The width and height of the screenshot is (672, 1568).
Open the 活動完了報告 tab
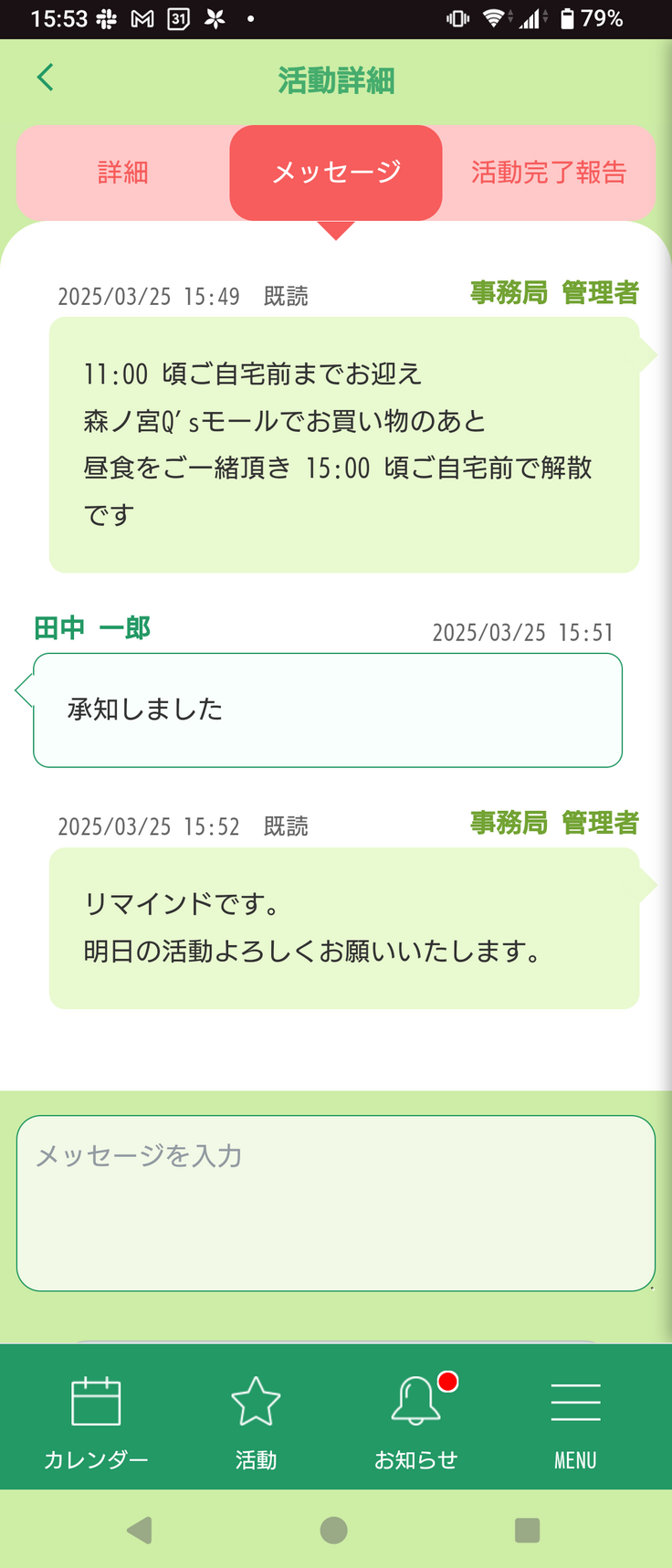(x=549, y=173)
